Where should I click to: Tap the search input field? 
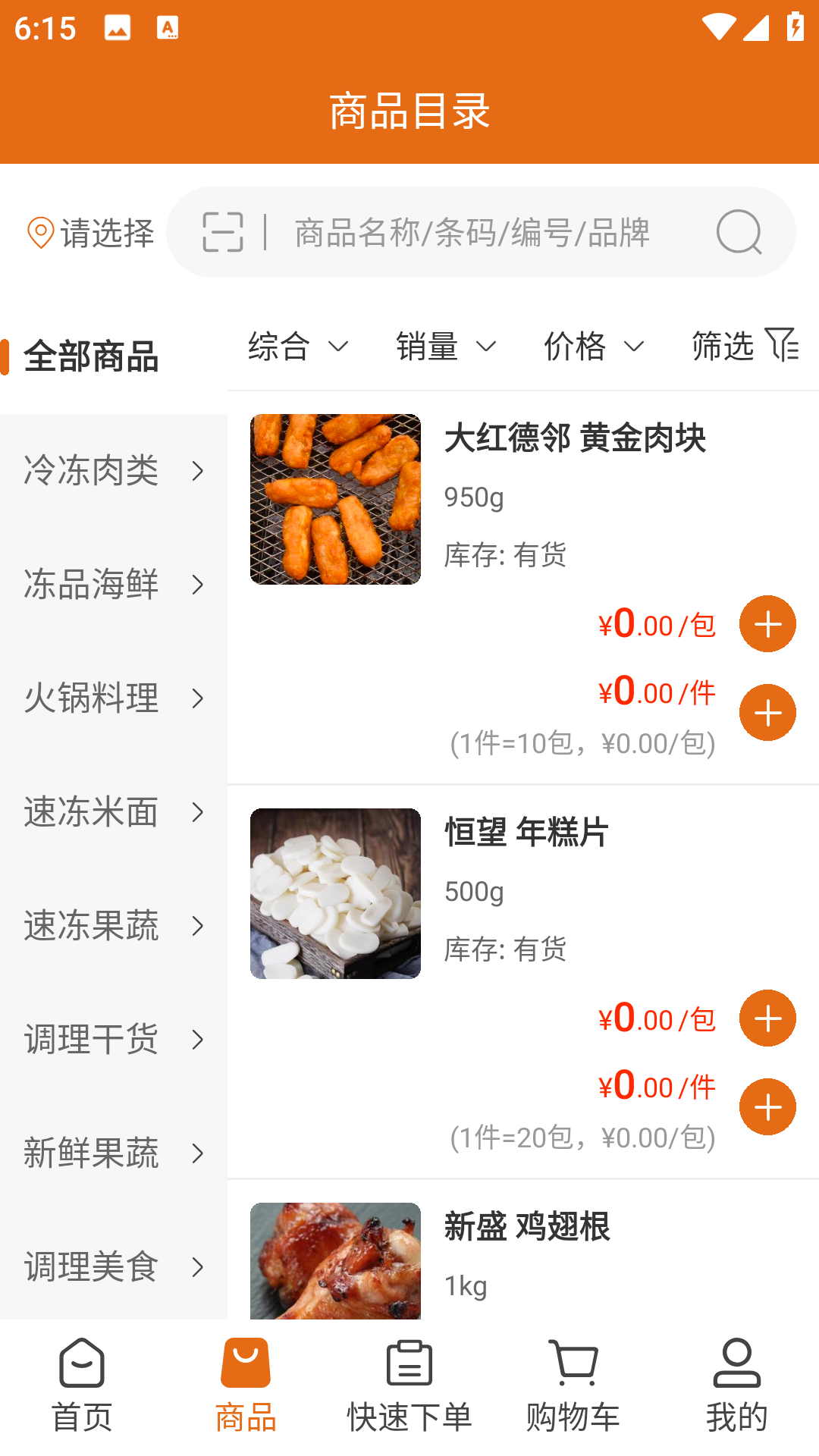coord(470,232)
